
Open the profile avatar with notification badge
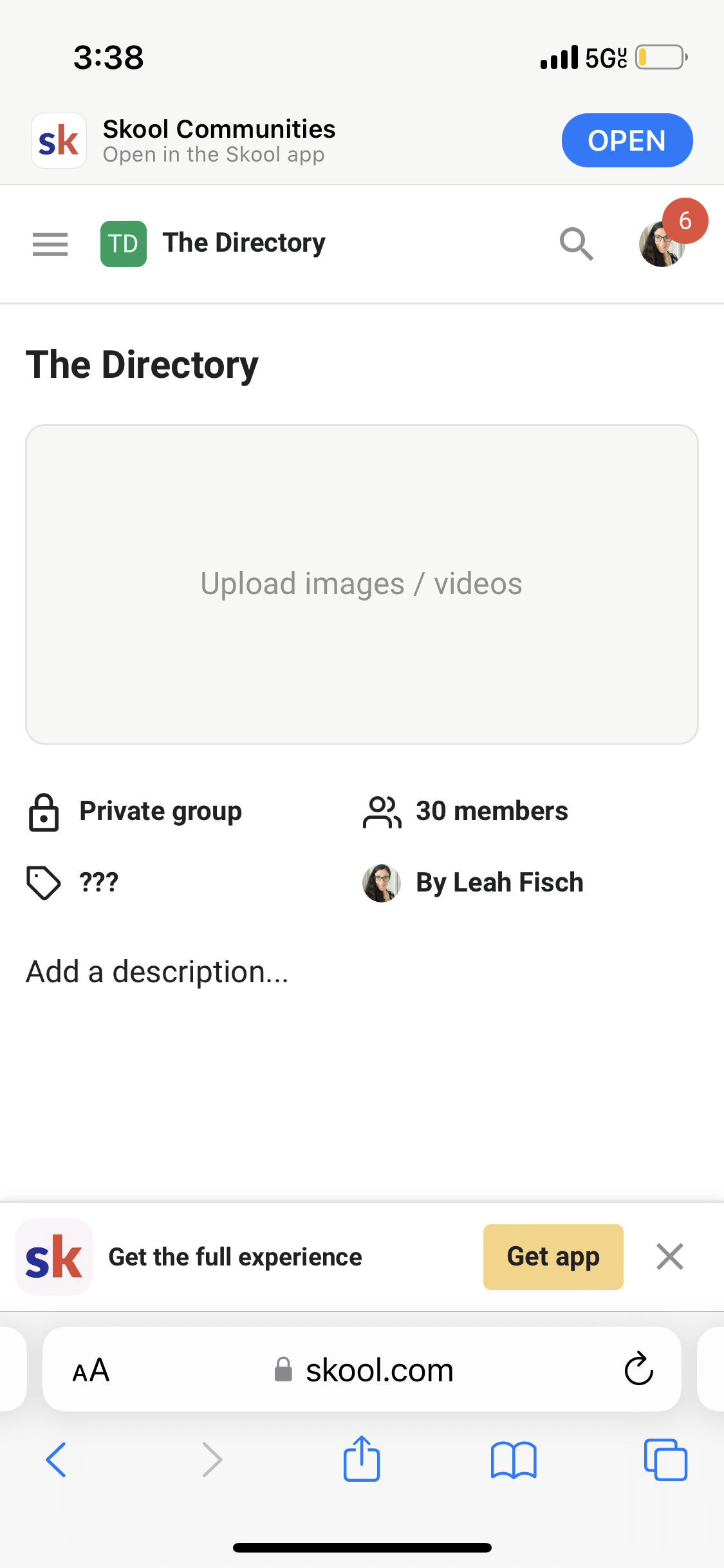[x=664, y=243]
